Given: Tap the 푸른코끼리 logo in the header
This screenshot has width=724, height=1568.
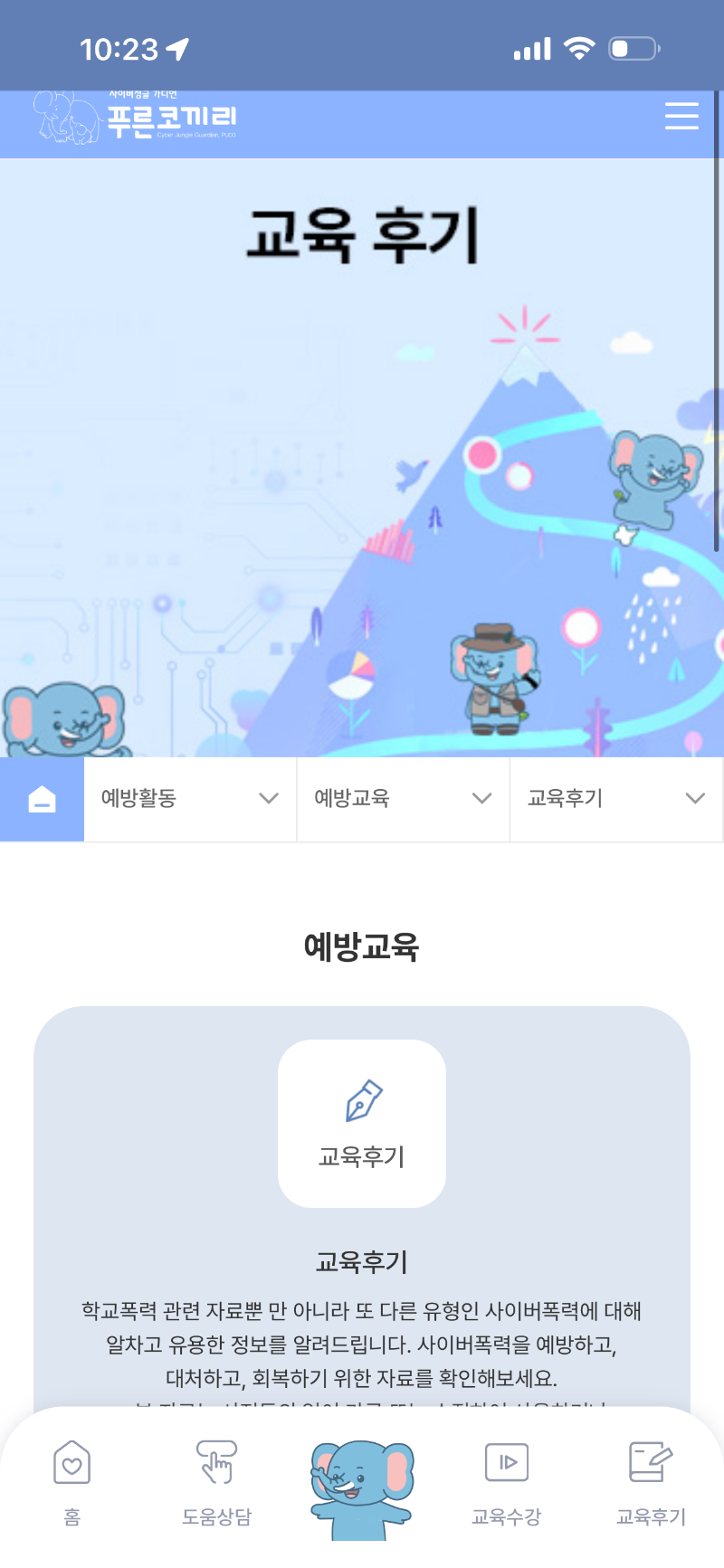Looking at the screenshot, I should [x=136, y=118].
